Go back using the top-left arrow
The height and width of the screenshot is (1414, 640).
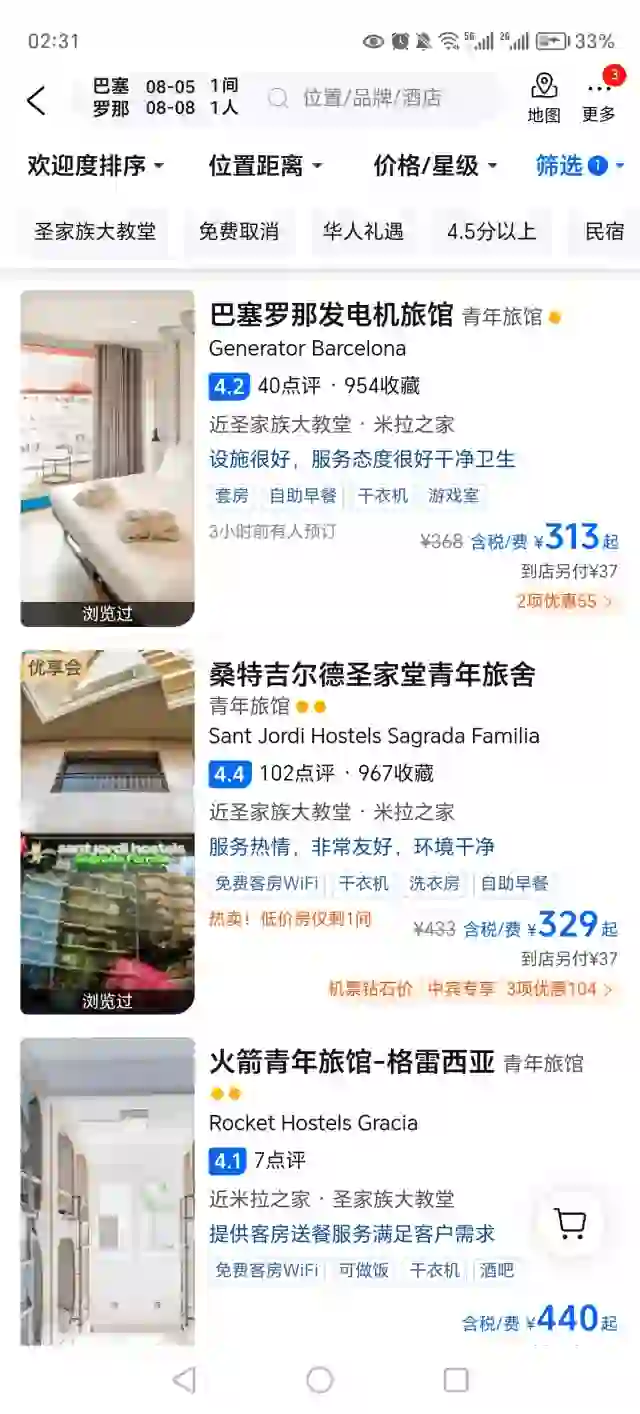tap(36, 100)
